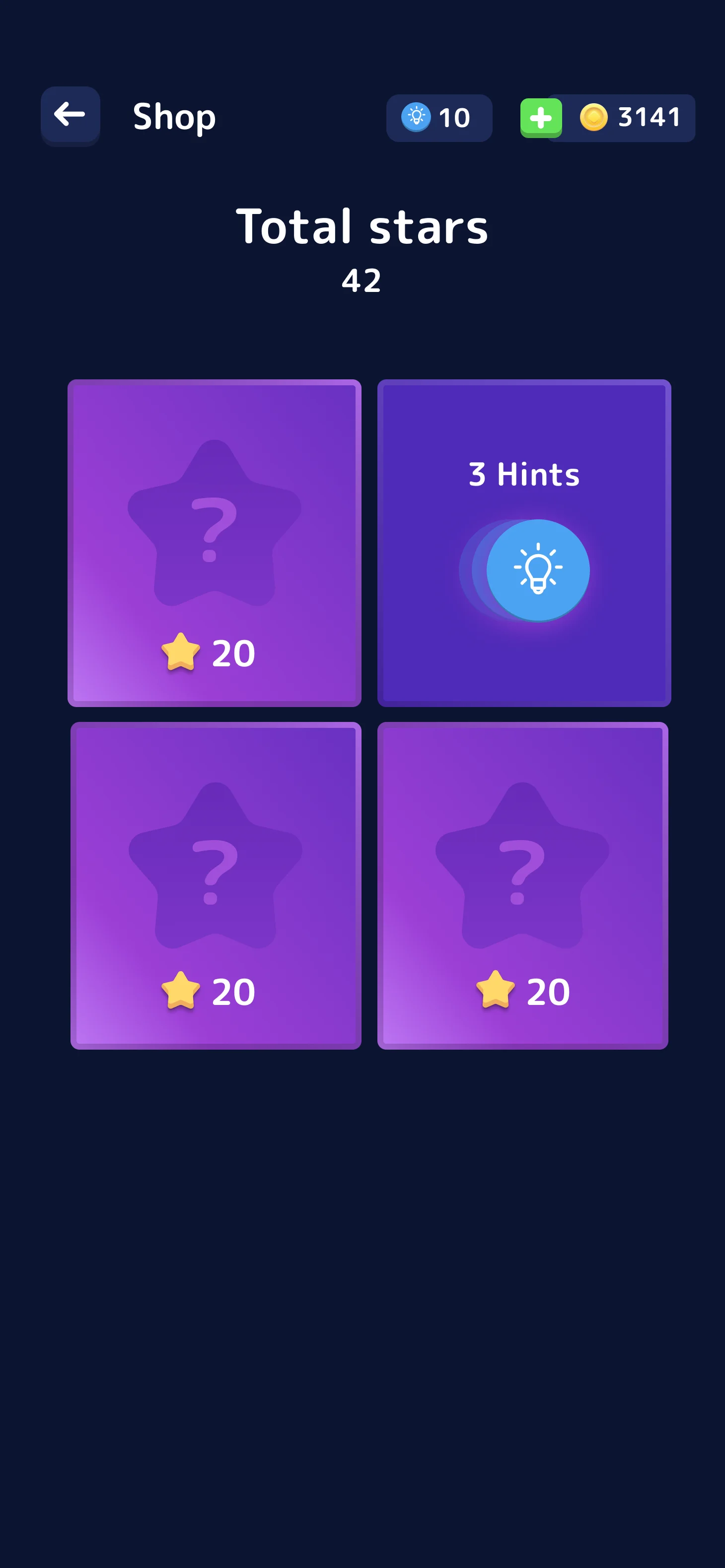The height and width of the screenshot is (1568, 725).
Task: Unlock the mystery star card beside 3 Hints
Action: [215, 542]
